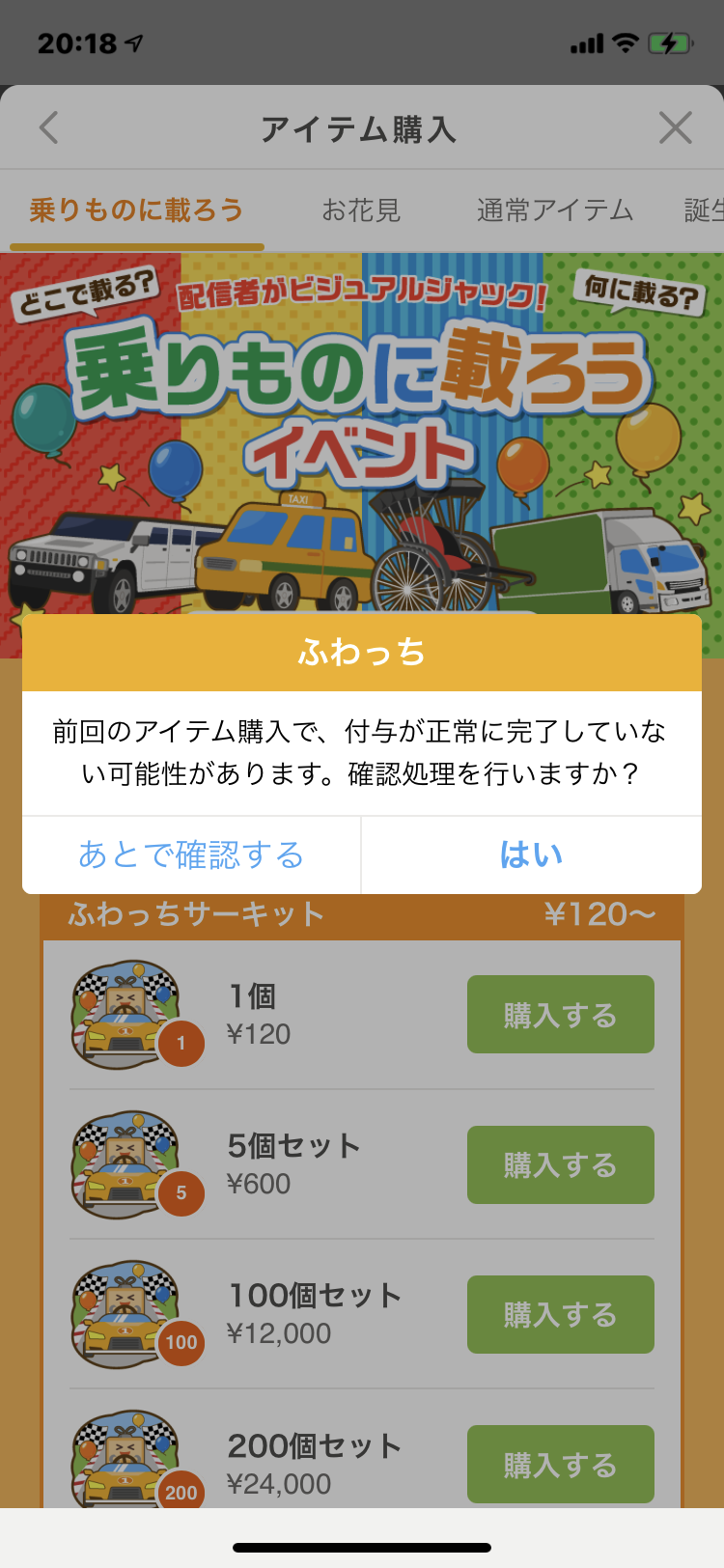Open the 通常アイテム tab
The height and width of the screenshot is (1568, 724).
[555, 210]
